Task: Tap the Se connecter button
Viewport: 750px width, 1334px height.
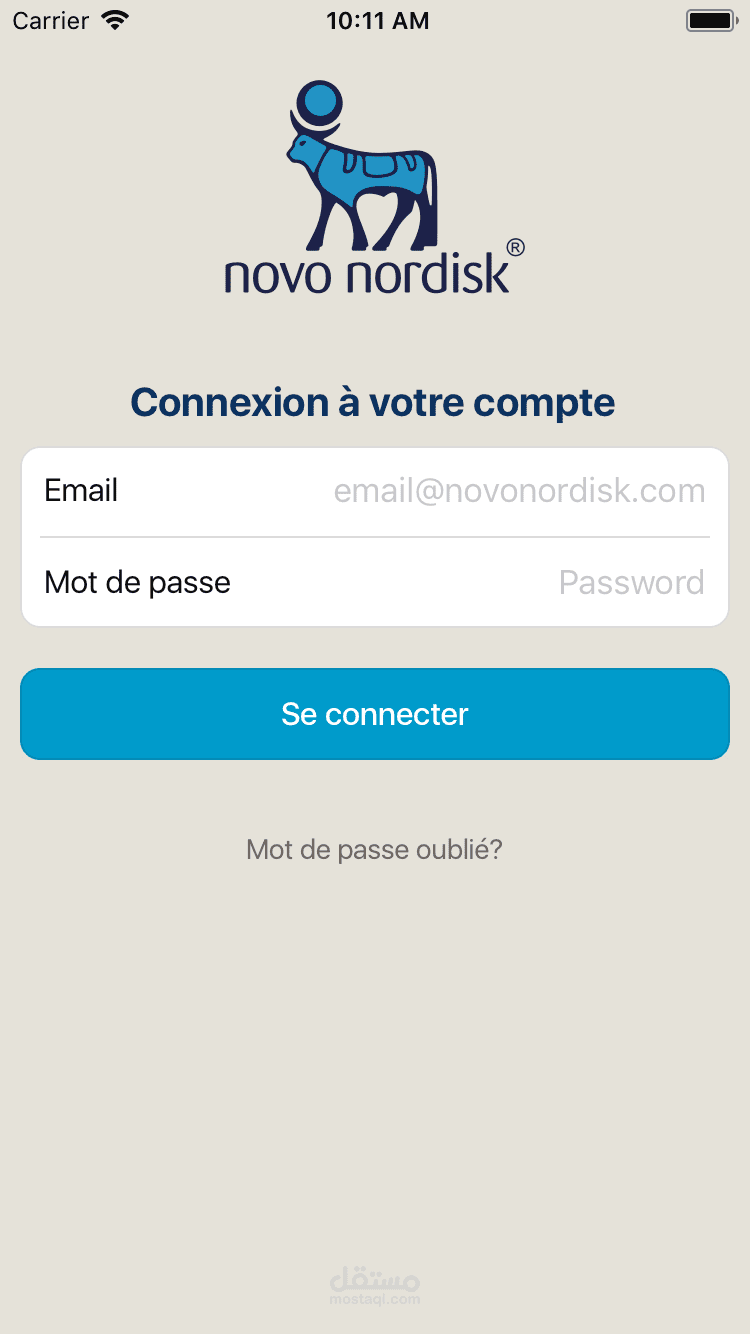Action: pos(375,714)
